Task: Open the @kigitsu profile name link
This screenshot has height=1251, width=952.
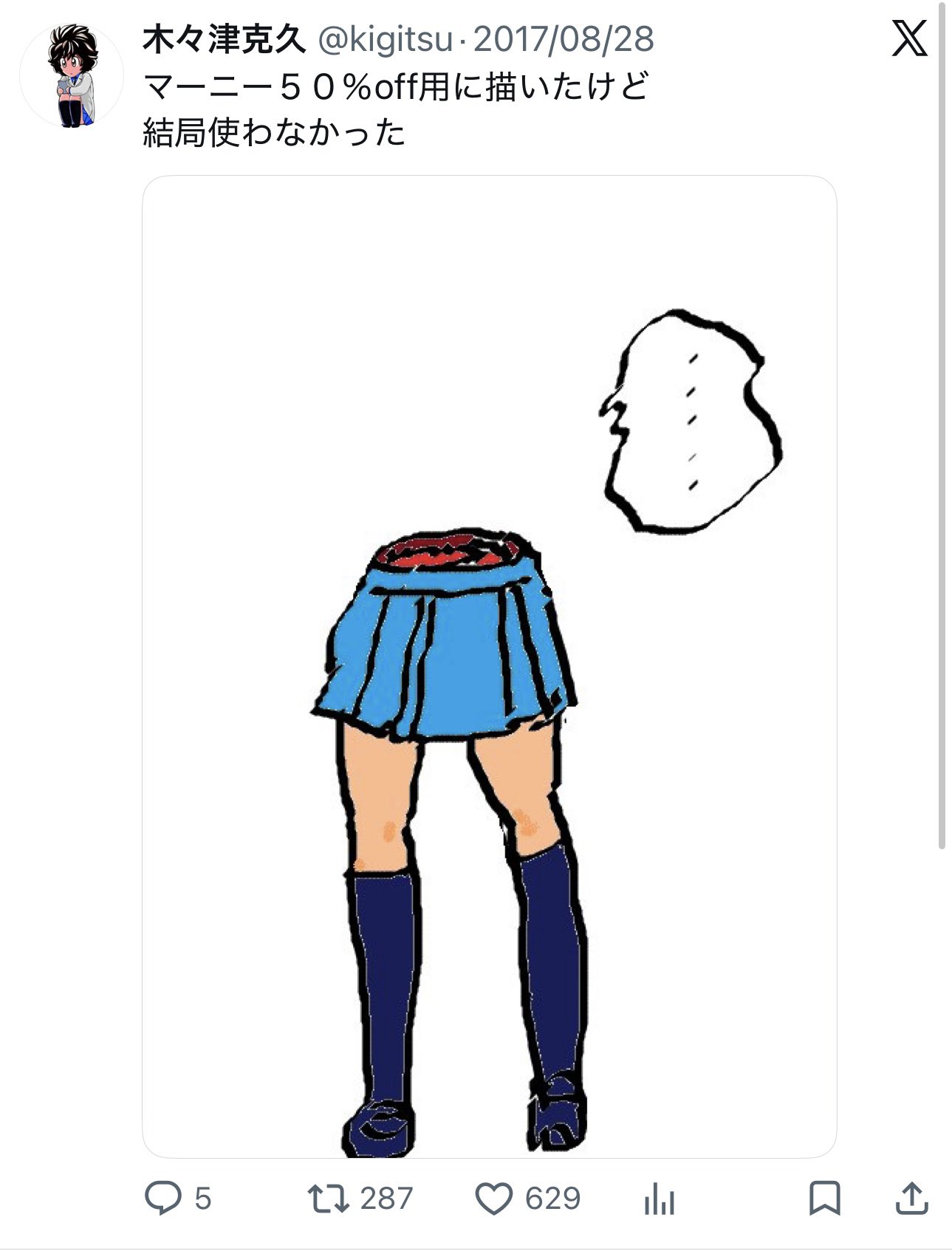Action: coord(384,39)
